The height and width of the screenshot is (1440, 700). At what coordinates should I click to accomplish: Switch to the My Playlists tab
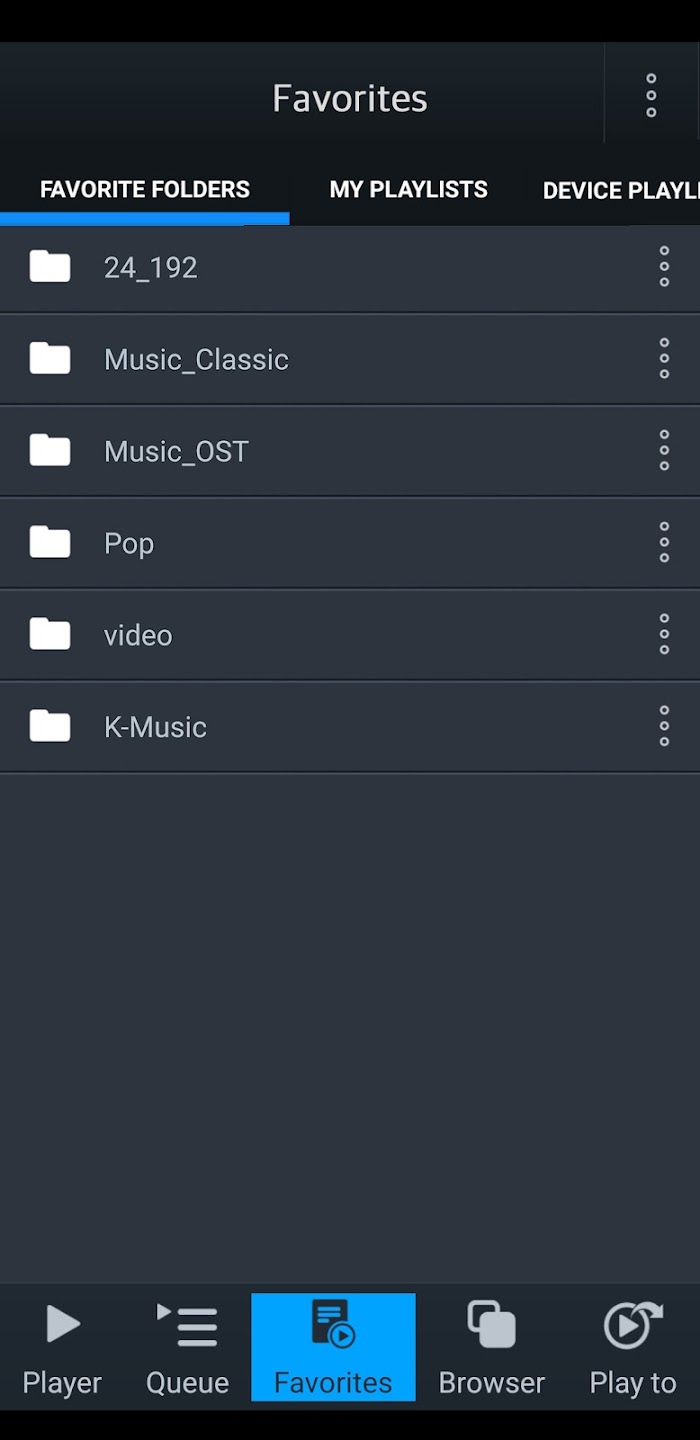(409, 190)
